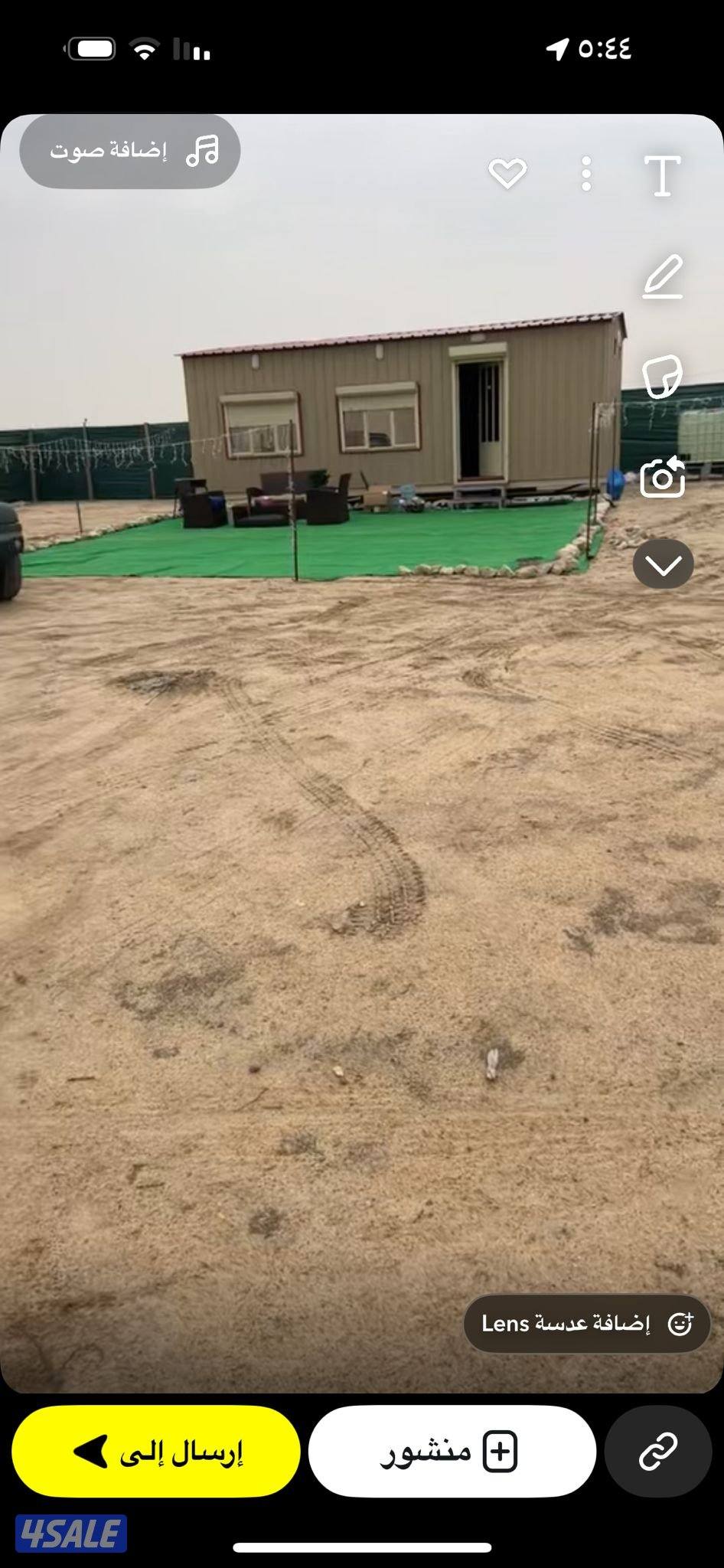Select the pencil drawing tool

[662, 276]
